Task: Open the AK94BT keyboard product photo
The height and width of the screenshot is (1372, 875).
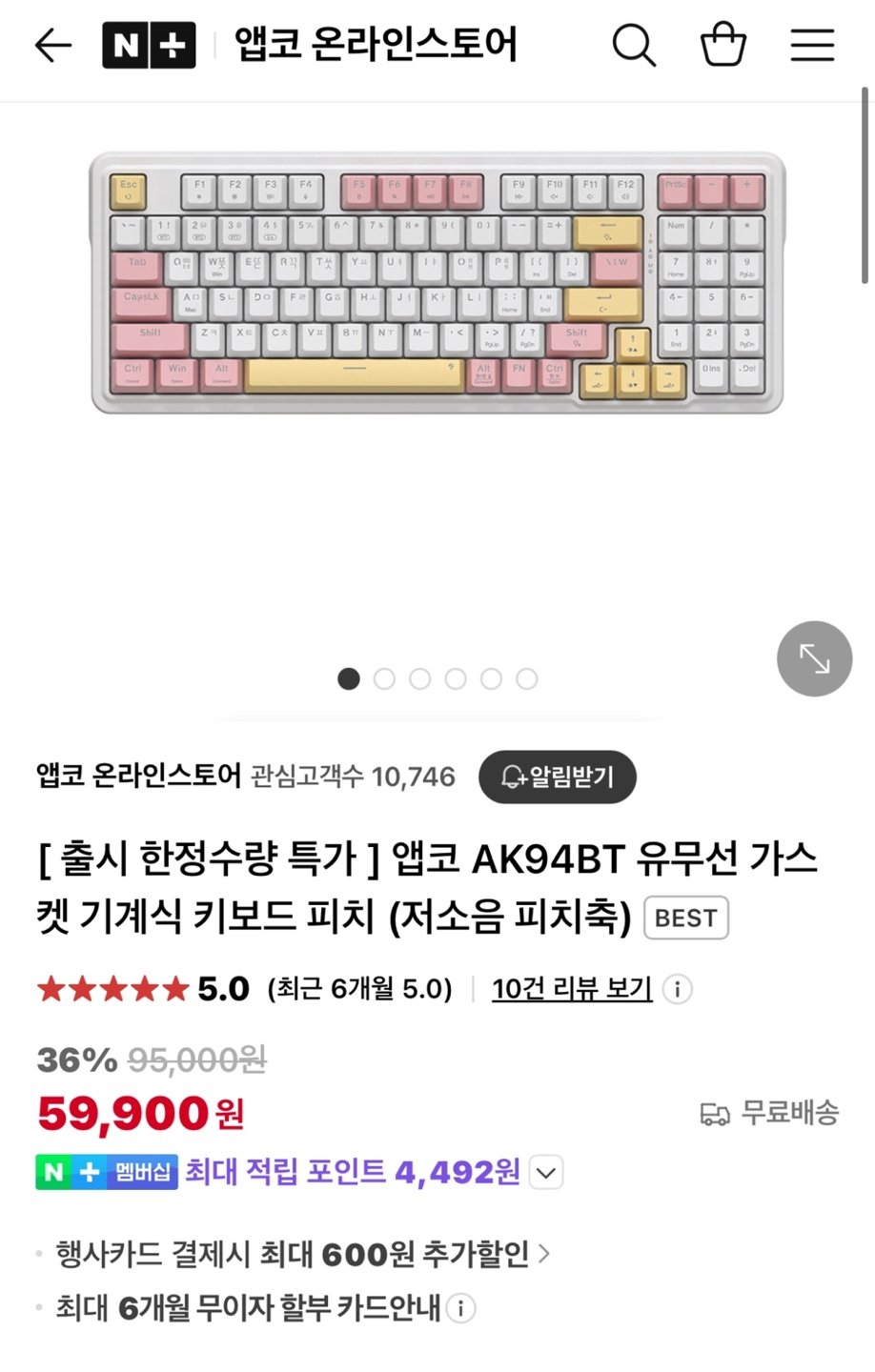Action: coord(437,283)
